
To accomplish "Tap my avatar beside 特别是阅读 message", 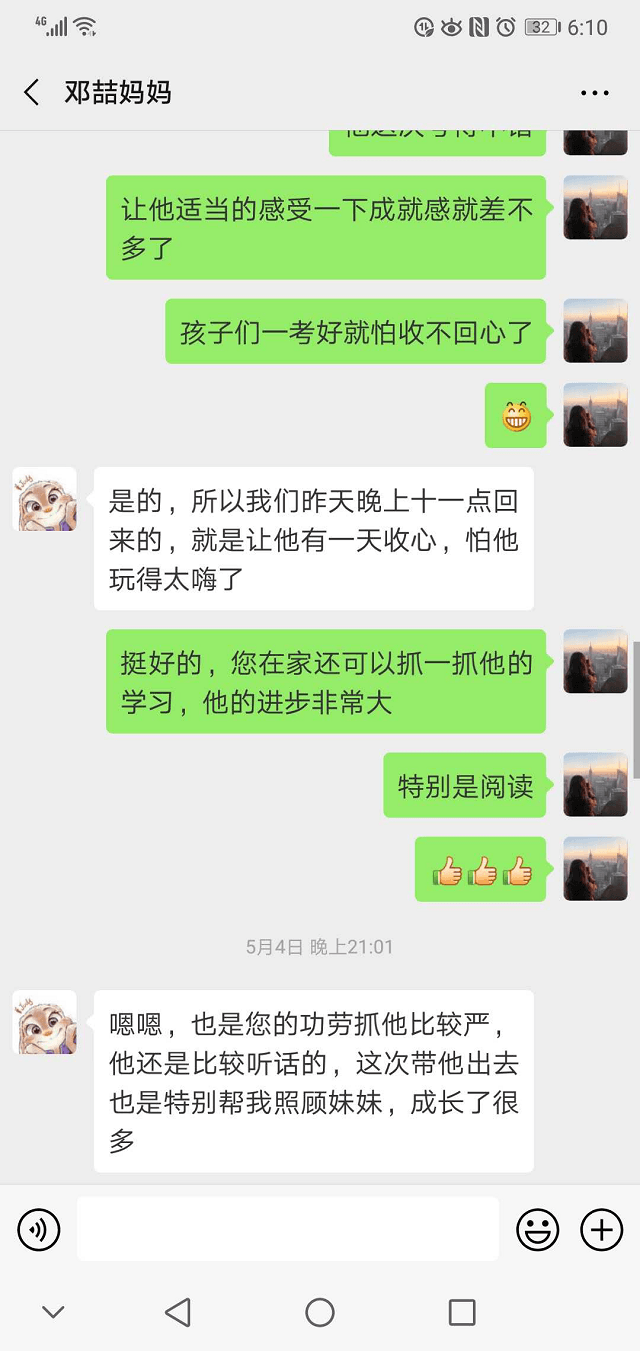I will click(595, 785).
